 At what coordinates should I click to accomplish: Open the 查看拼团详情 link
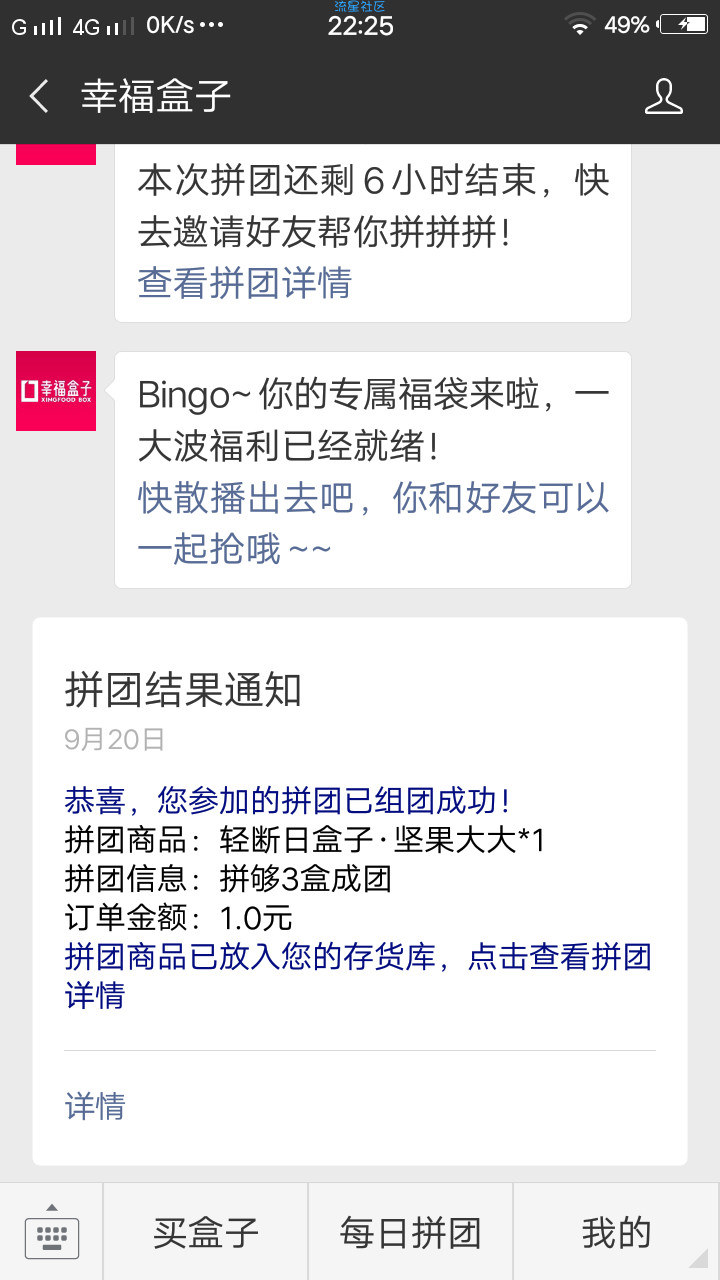tap(244, 283)
